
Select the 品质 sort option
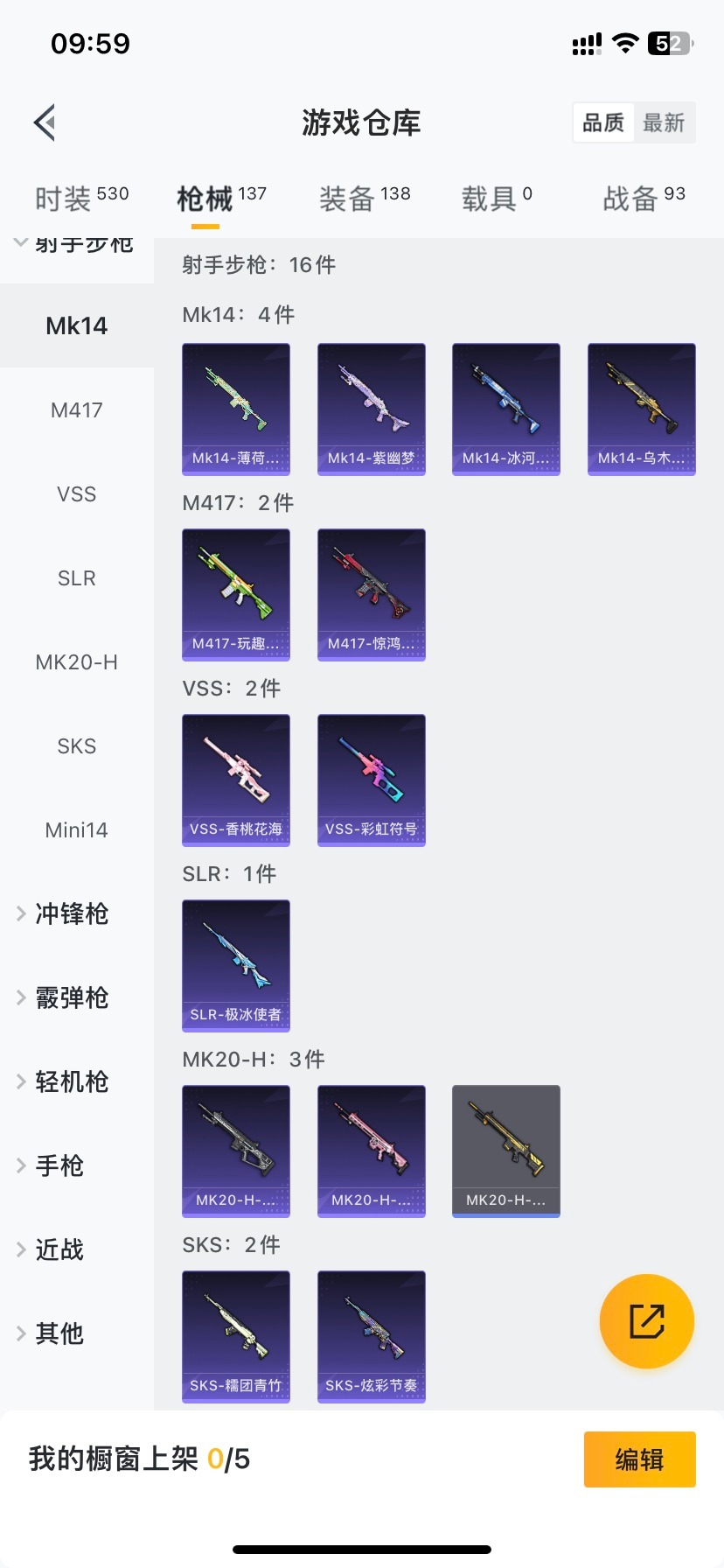click(603, 122)
